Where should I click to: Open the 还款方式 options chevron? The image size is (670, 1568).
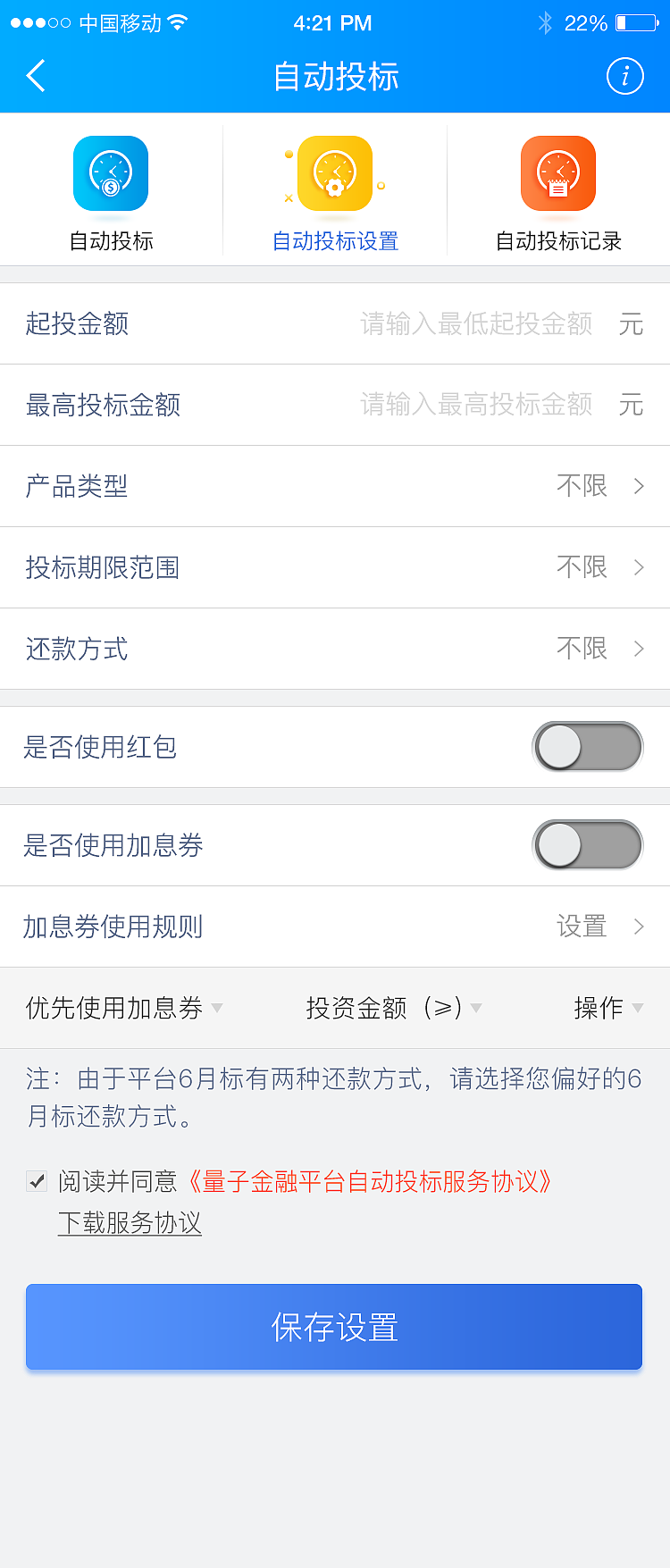[x=638, y=649]
